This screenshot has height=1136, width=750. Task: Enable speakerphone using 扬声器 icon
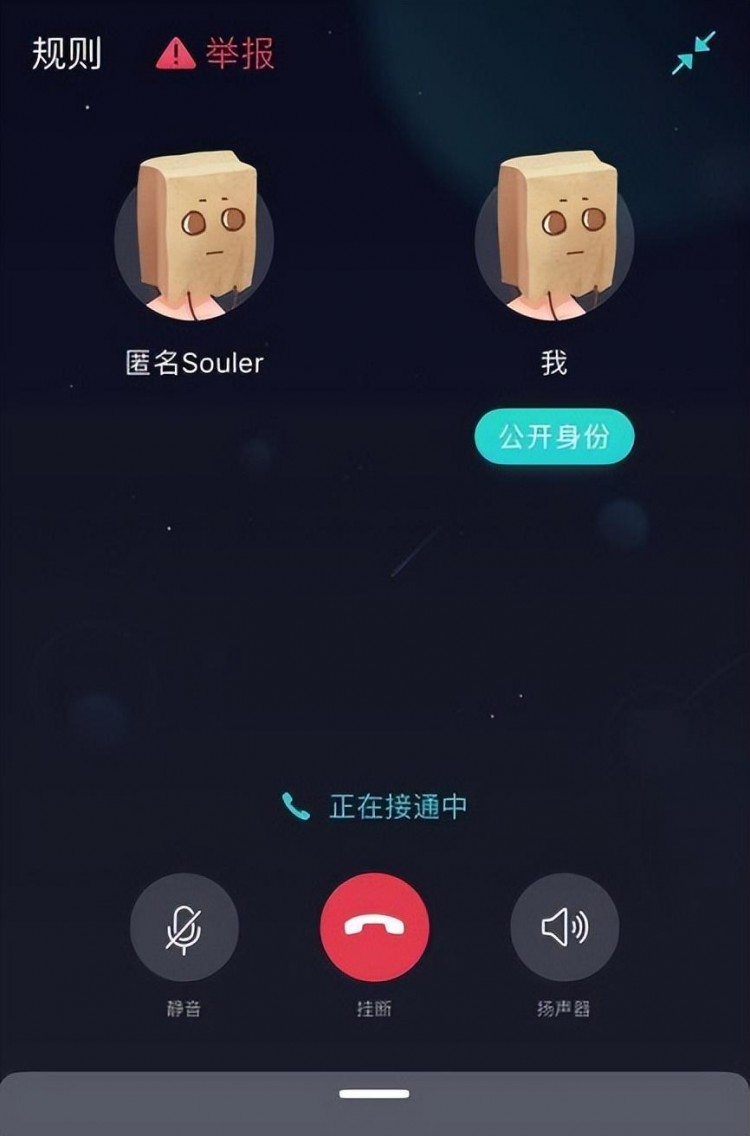coord(563,929)
